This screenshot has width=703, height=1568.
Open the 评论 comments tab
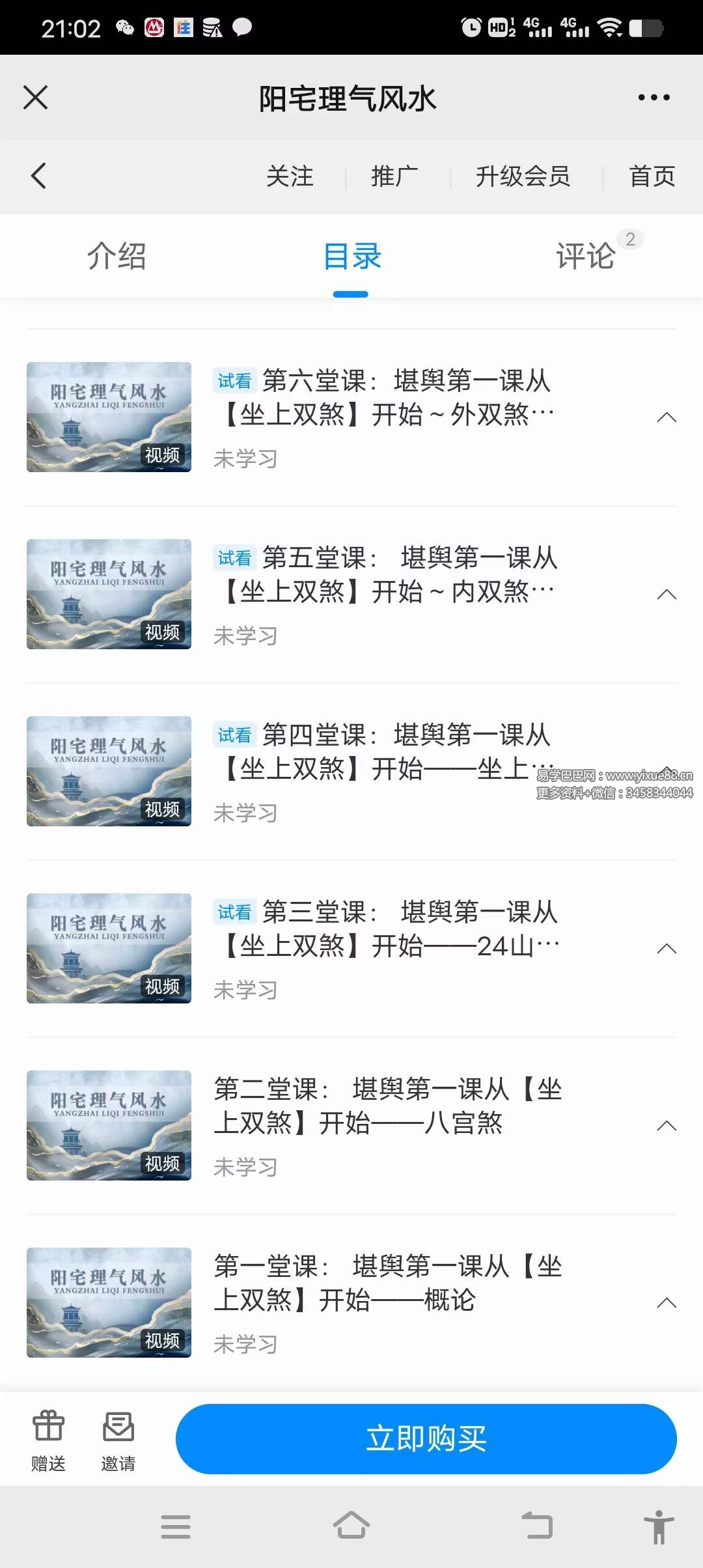(x=585, y=256)
